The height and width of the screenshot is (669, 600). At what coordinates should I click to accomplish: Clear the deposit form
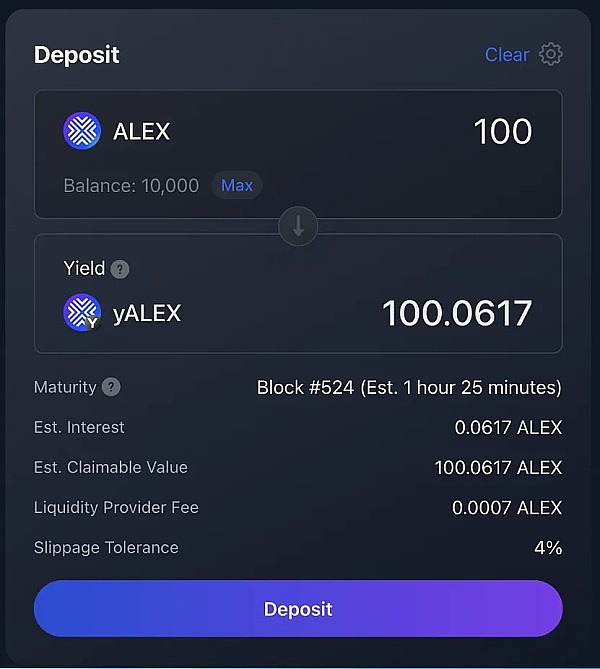click(x=506, y=55)
